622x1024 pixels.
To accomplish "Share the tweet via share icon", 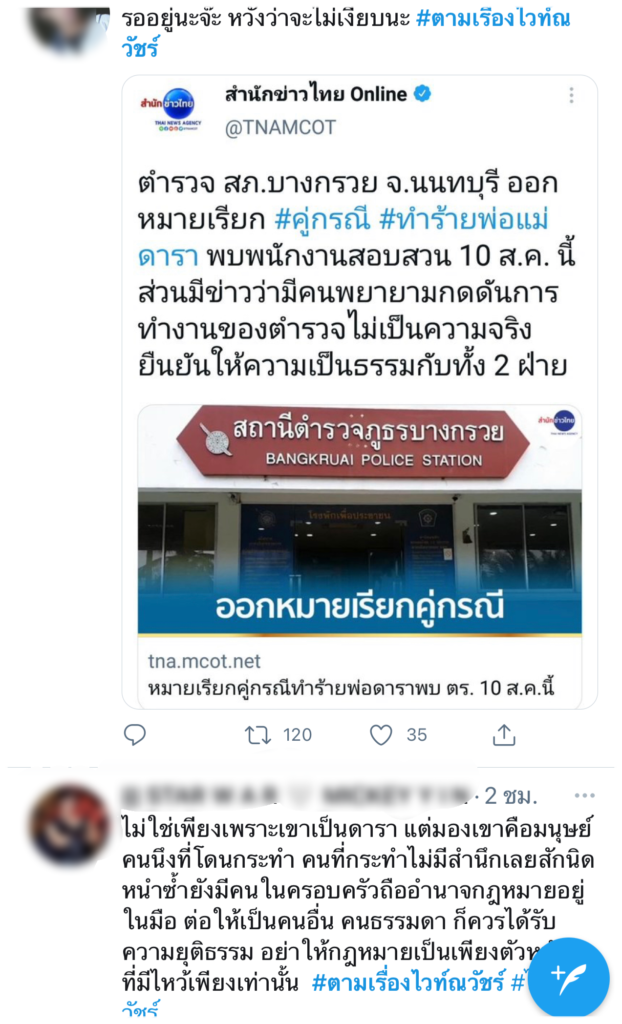I will (504, 735).
